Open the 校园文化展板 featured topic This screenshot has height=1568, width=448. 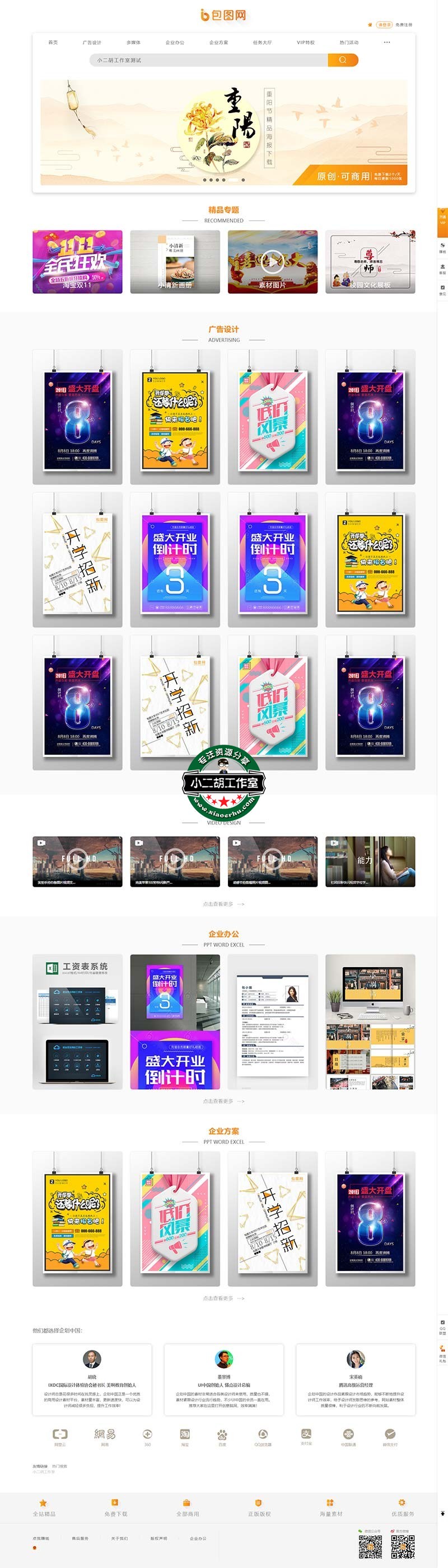click(370, 262)
